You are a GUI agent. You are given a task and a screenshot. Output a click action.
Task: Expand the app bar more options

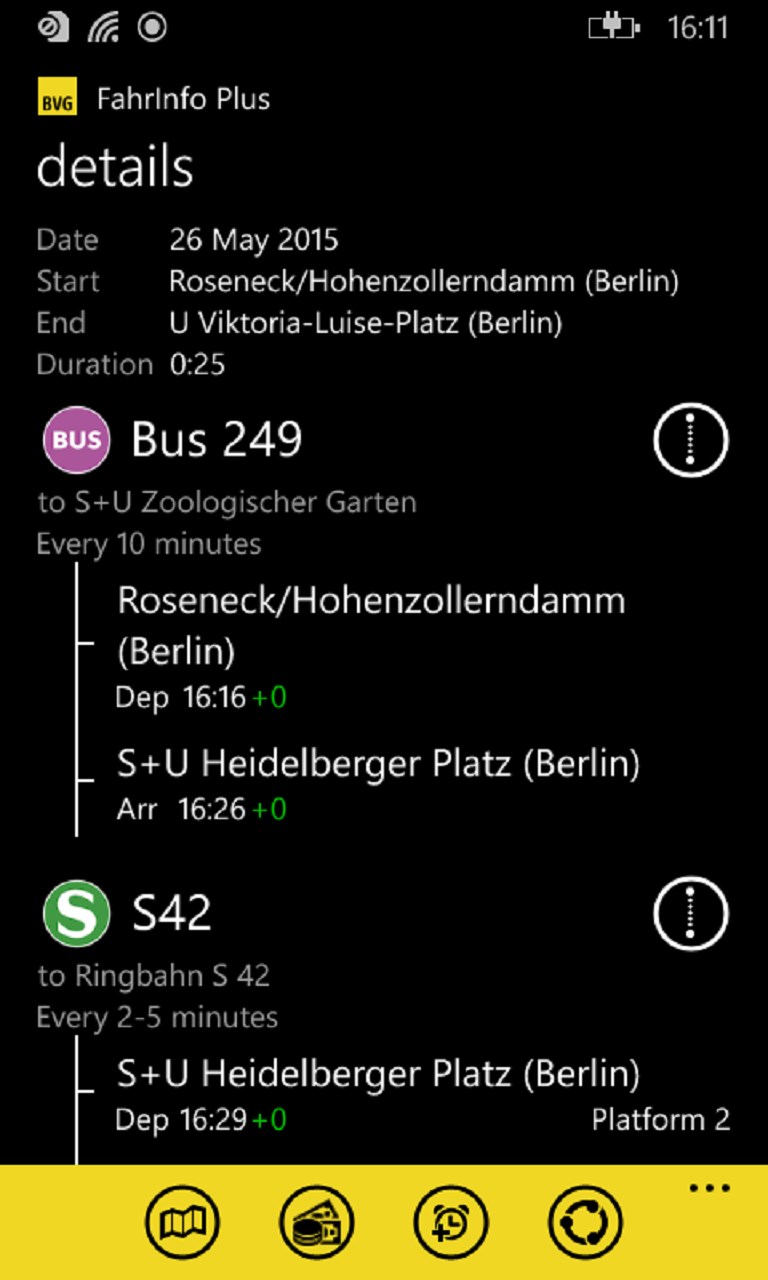tap(710, 1188)
